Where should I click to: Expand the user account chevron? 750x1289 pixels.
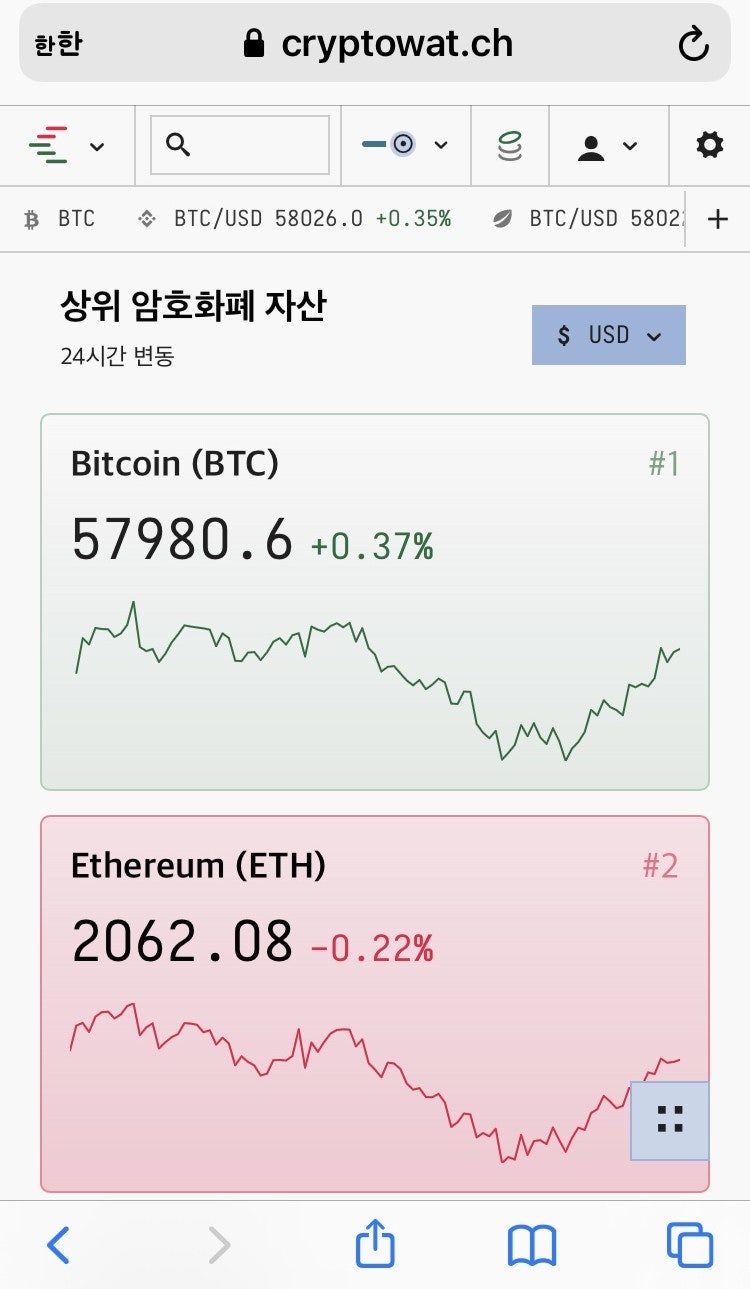tap(631, 144)
